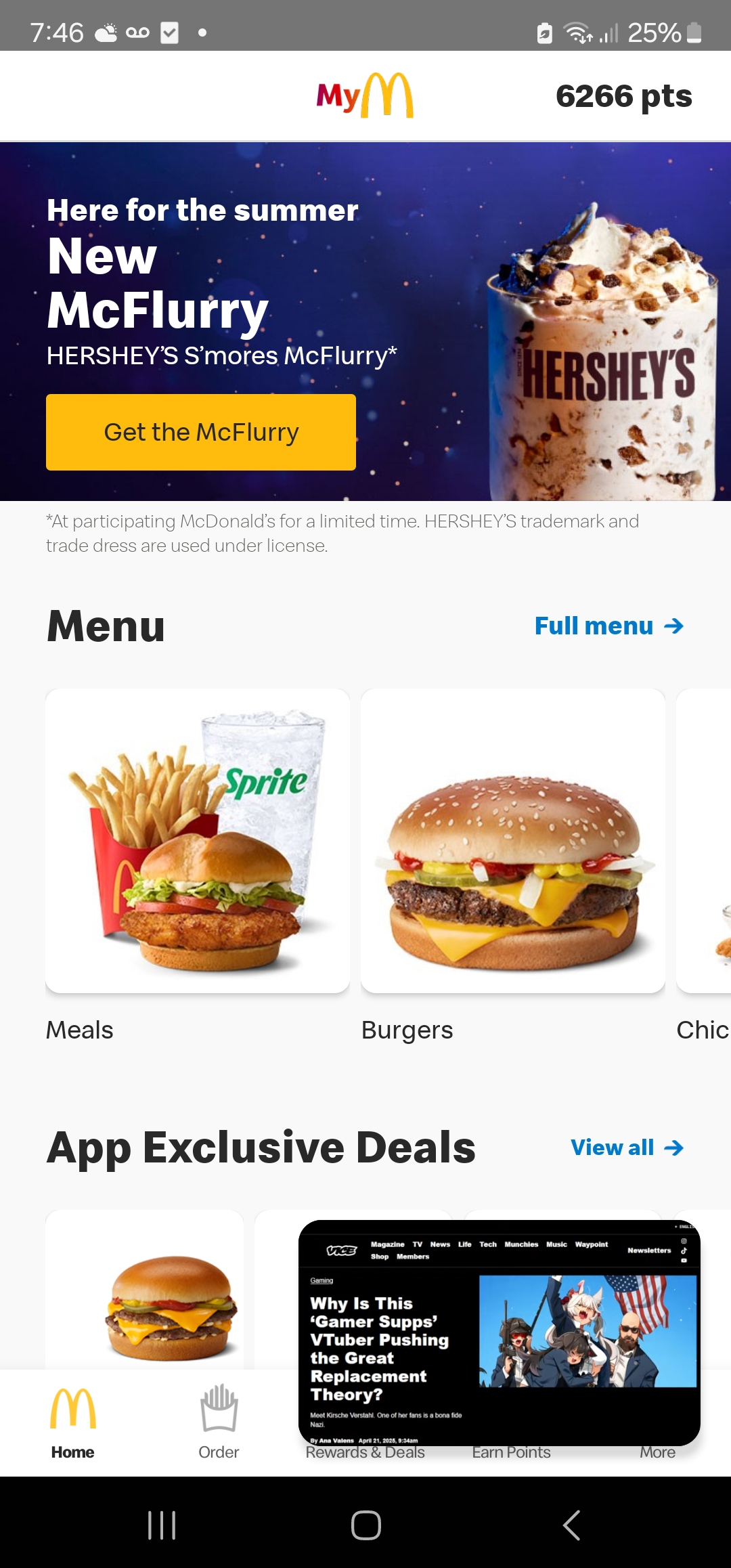The image size is (731, 1568).
Task: Open the recent apps overview
Action: [162, 1525]
